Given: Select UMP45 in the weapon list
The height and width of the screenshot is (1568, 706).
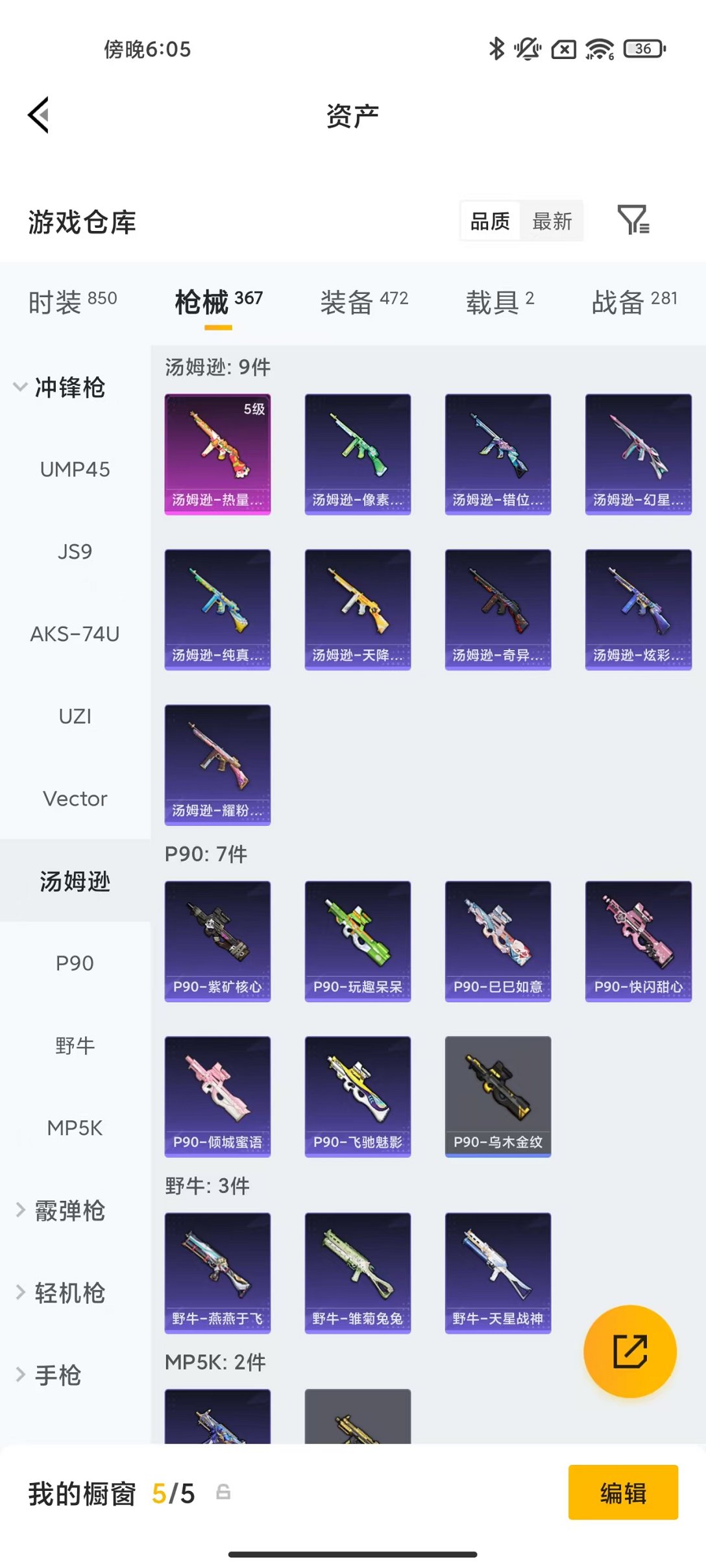Looking at the screenshot, I should (x=75, y=469).
